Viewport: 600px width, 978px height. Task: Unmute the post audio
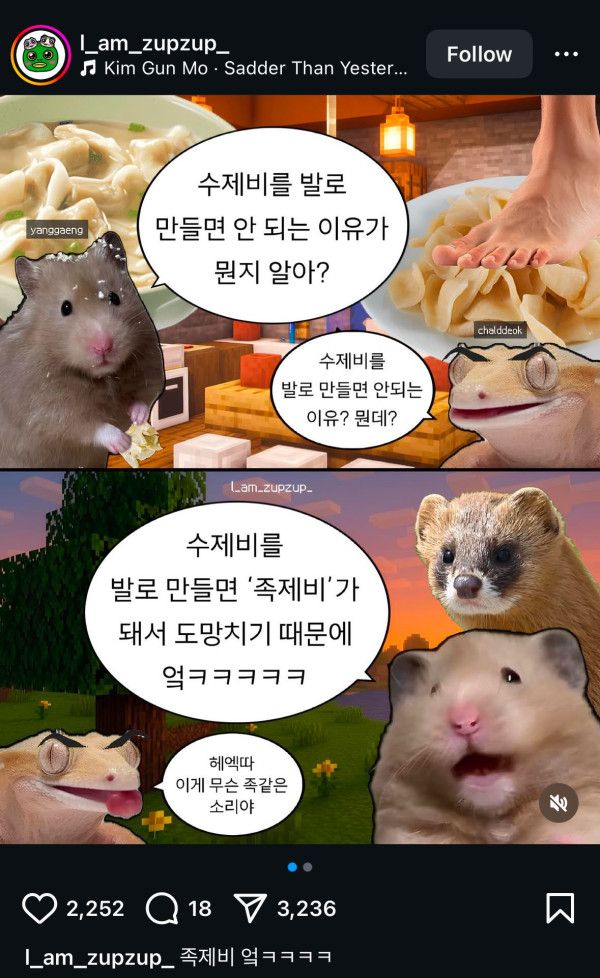coord(558,802)
